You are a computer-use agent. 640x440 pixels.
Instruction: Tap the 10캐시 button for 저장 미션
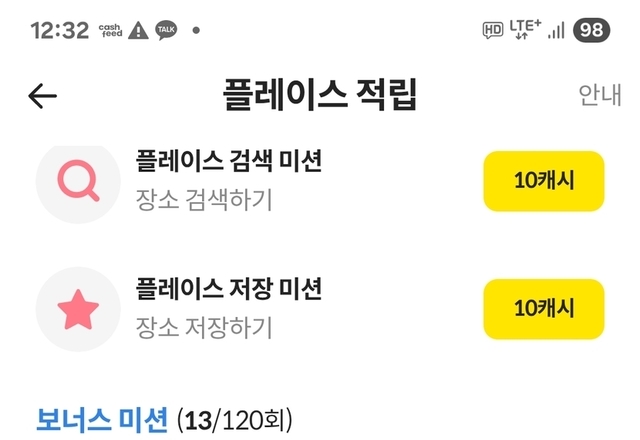544,309
